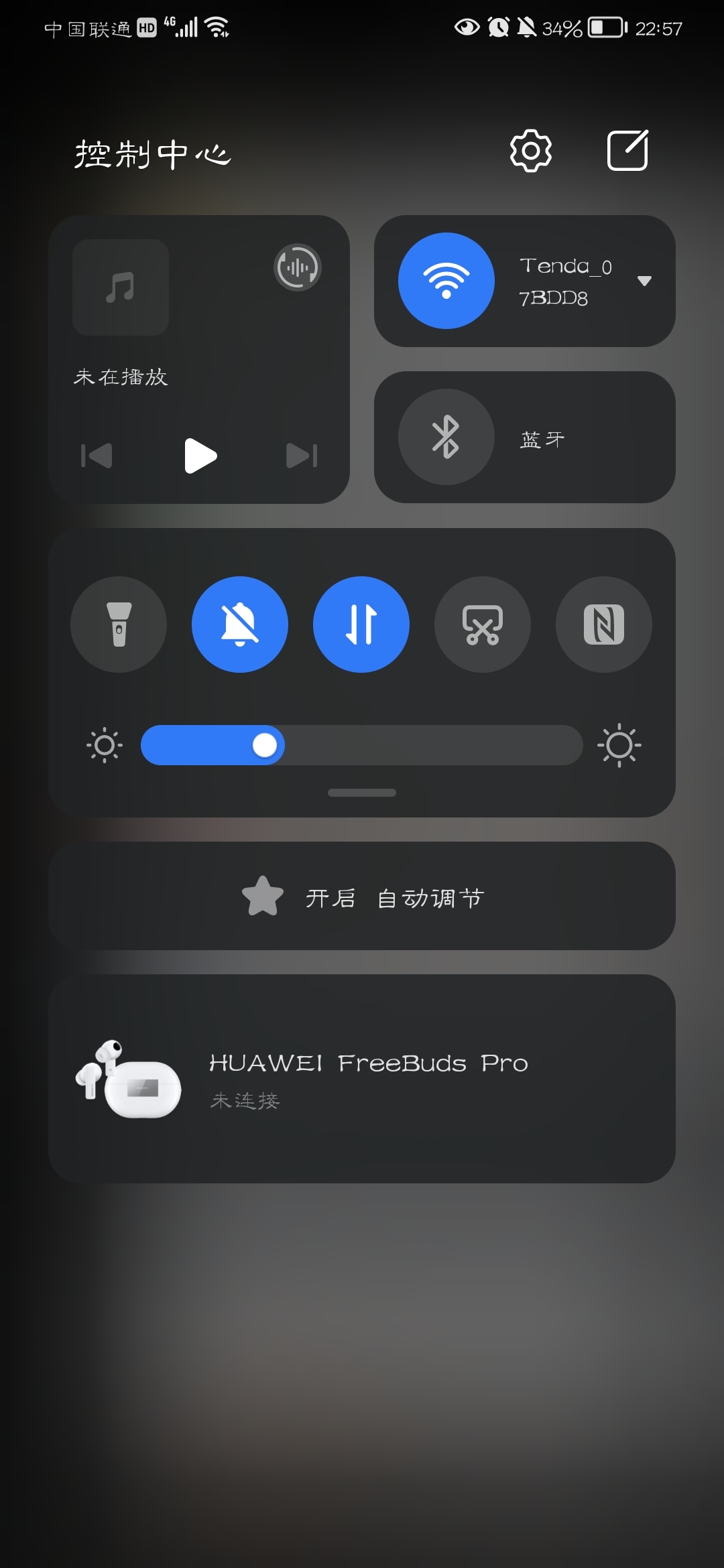Expand auto-adjust brightness options
This screenshot has width=724, height=1568.
coord(361,897)
